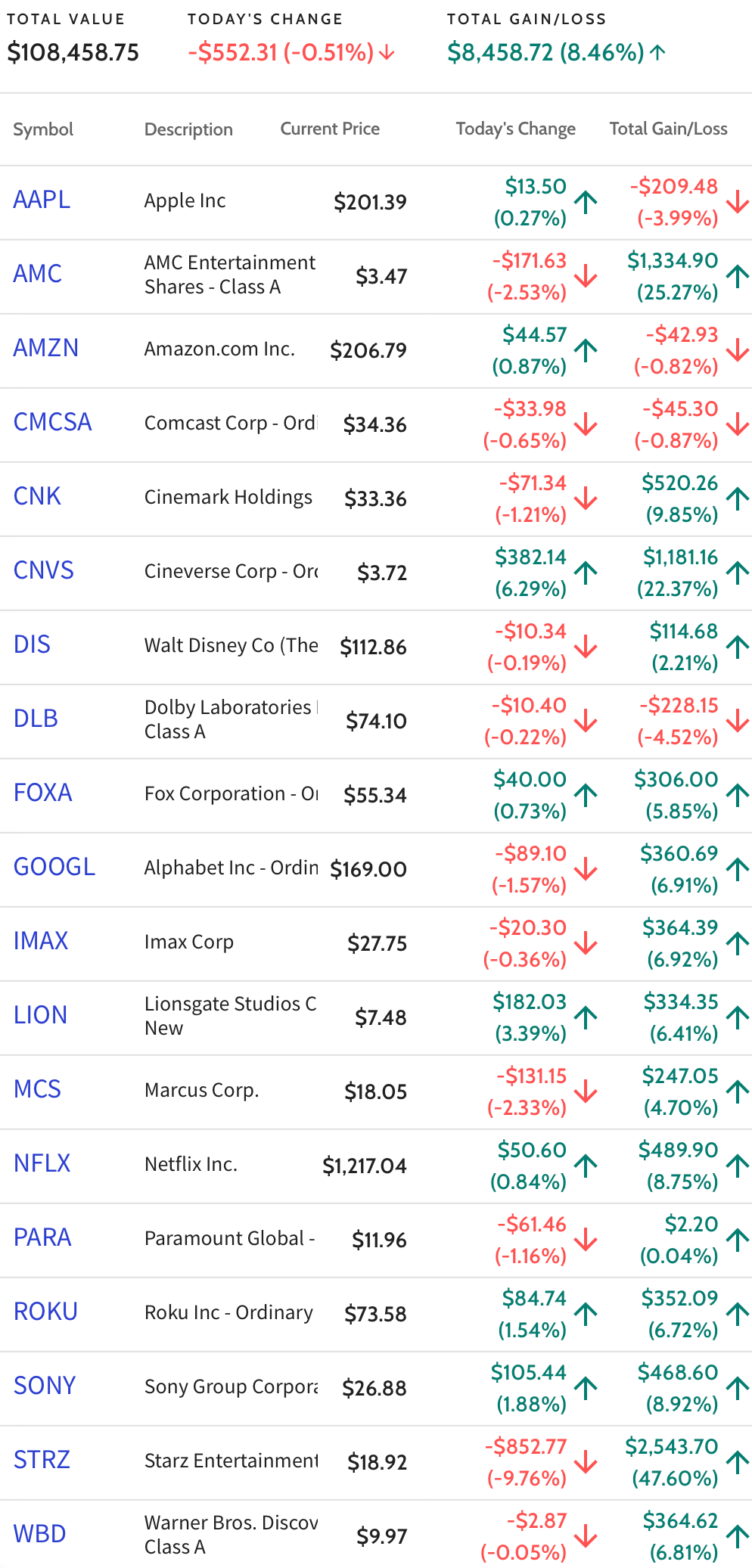The width and height of the screenshot is (752, 1568).
Task: Select the CNVS ticker
Action: pos(44,570)
